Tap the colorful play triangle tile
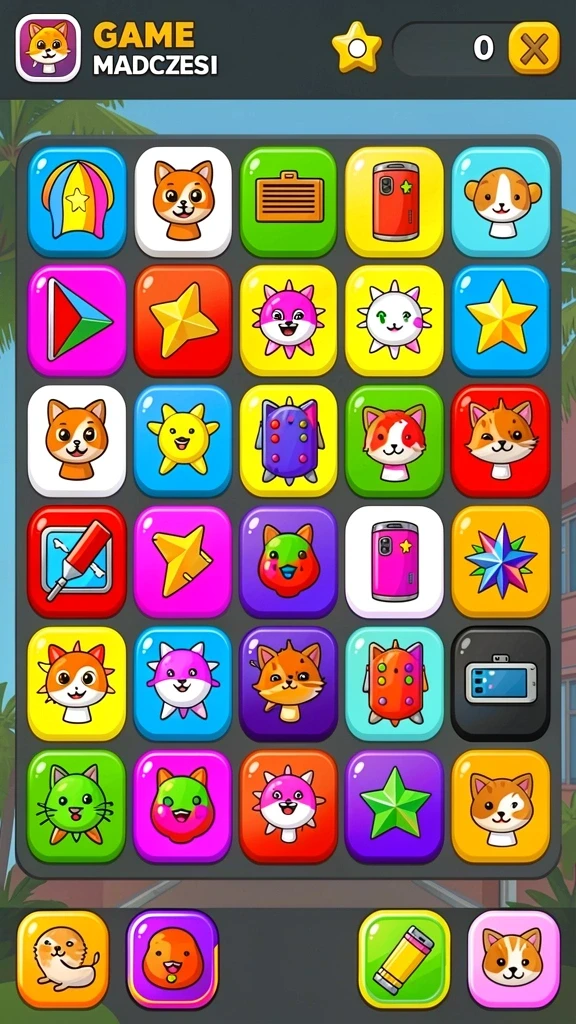Image resolution: width=576 pixels, height=1024 pixels. [x=77, y=321]
